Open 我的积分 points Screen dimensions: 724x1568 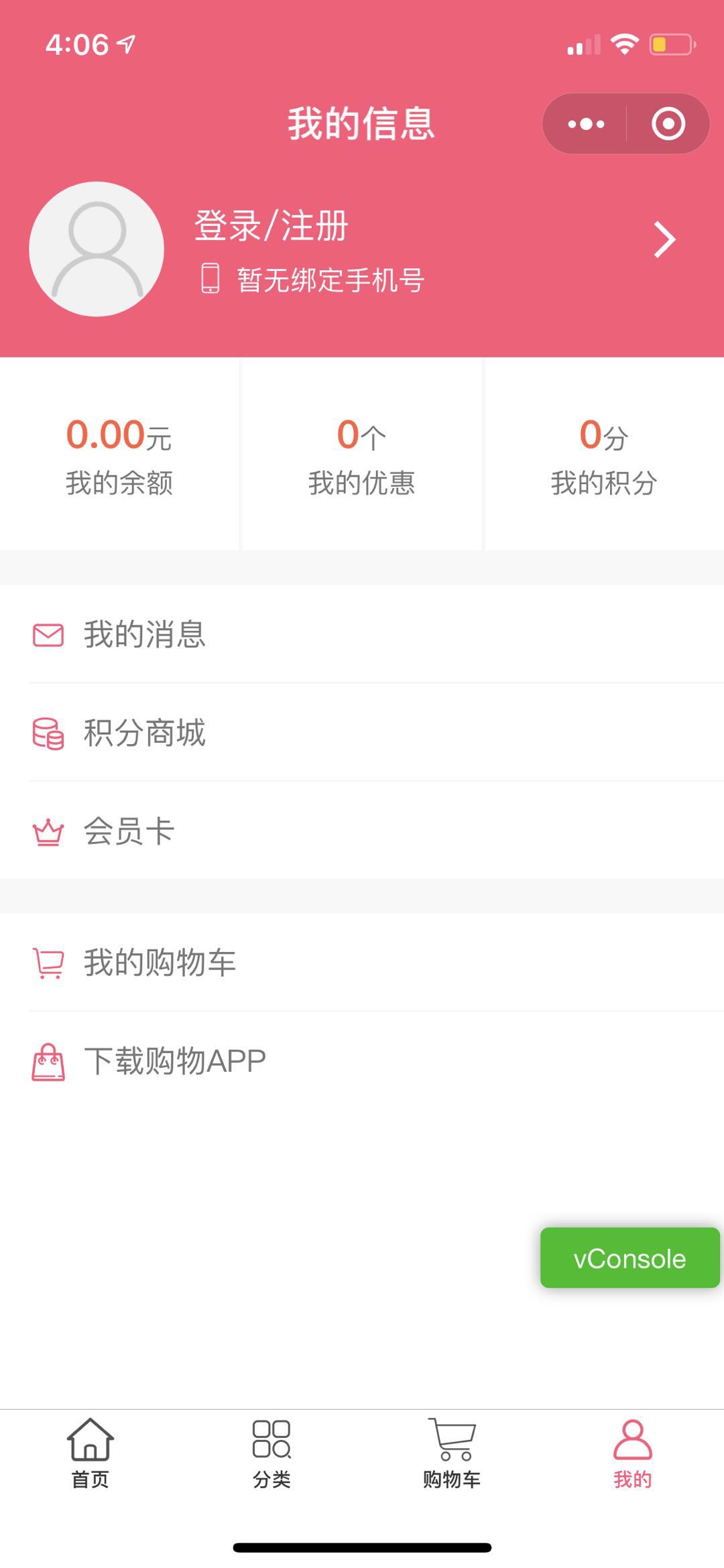604,455
